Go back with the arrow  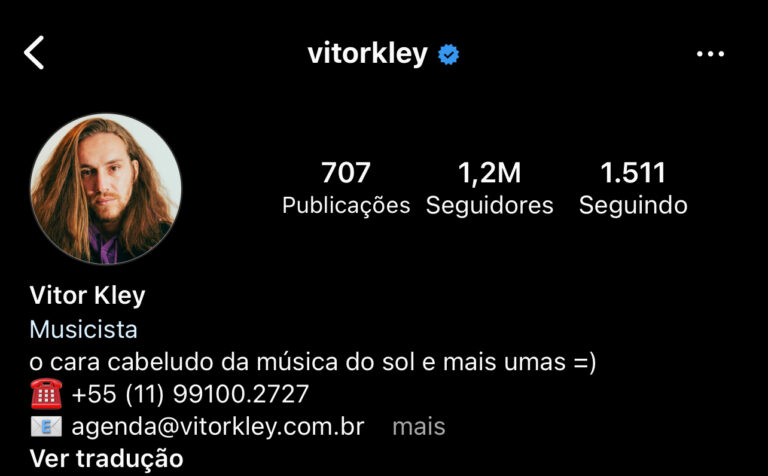point(34,53)
